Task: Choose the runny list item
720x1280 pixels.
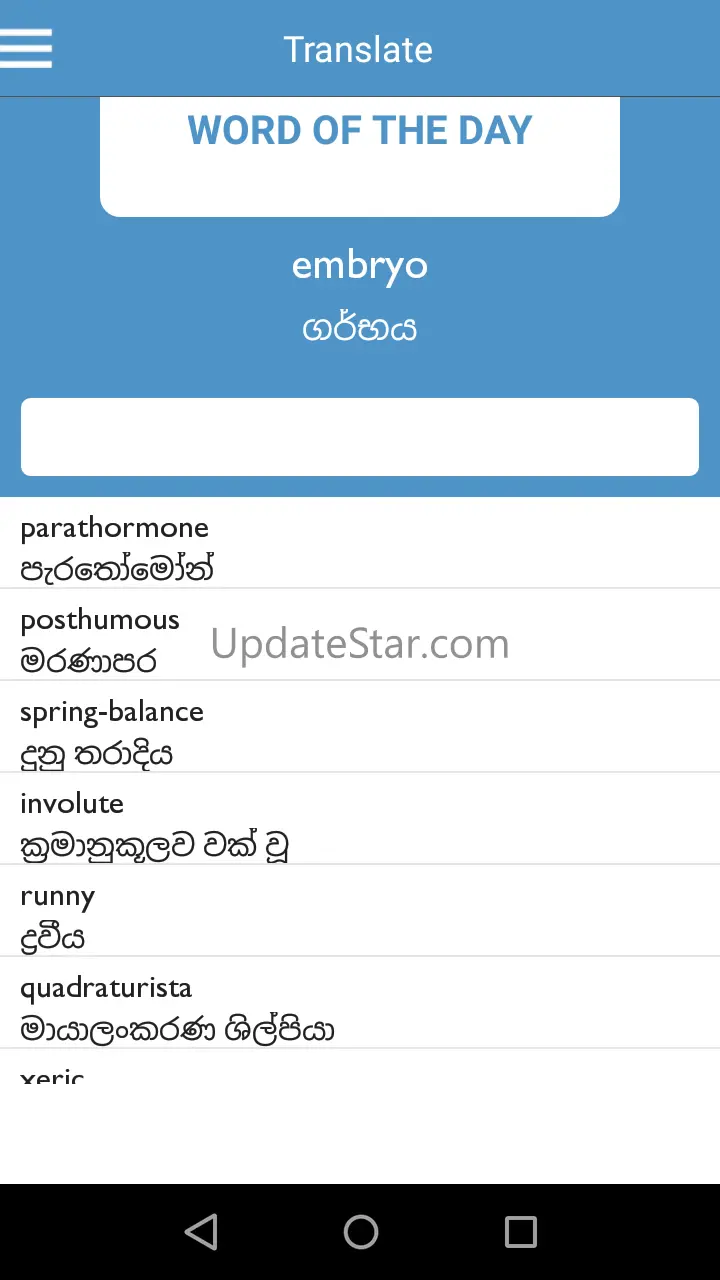Action: tap(360, 911)
